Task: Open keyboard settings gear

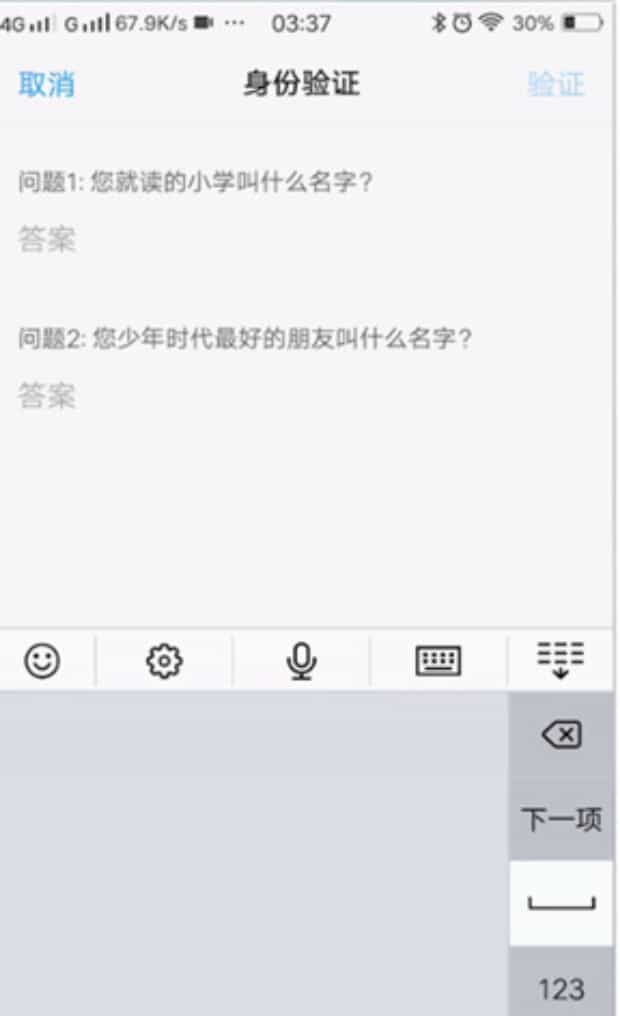Action: click(x=164, y=661)
